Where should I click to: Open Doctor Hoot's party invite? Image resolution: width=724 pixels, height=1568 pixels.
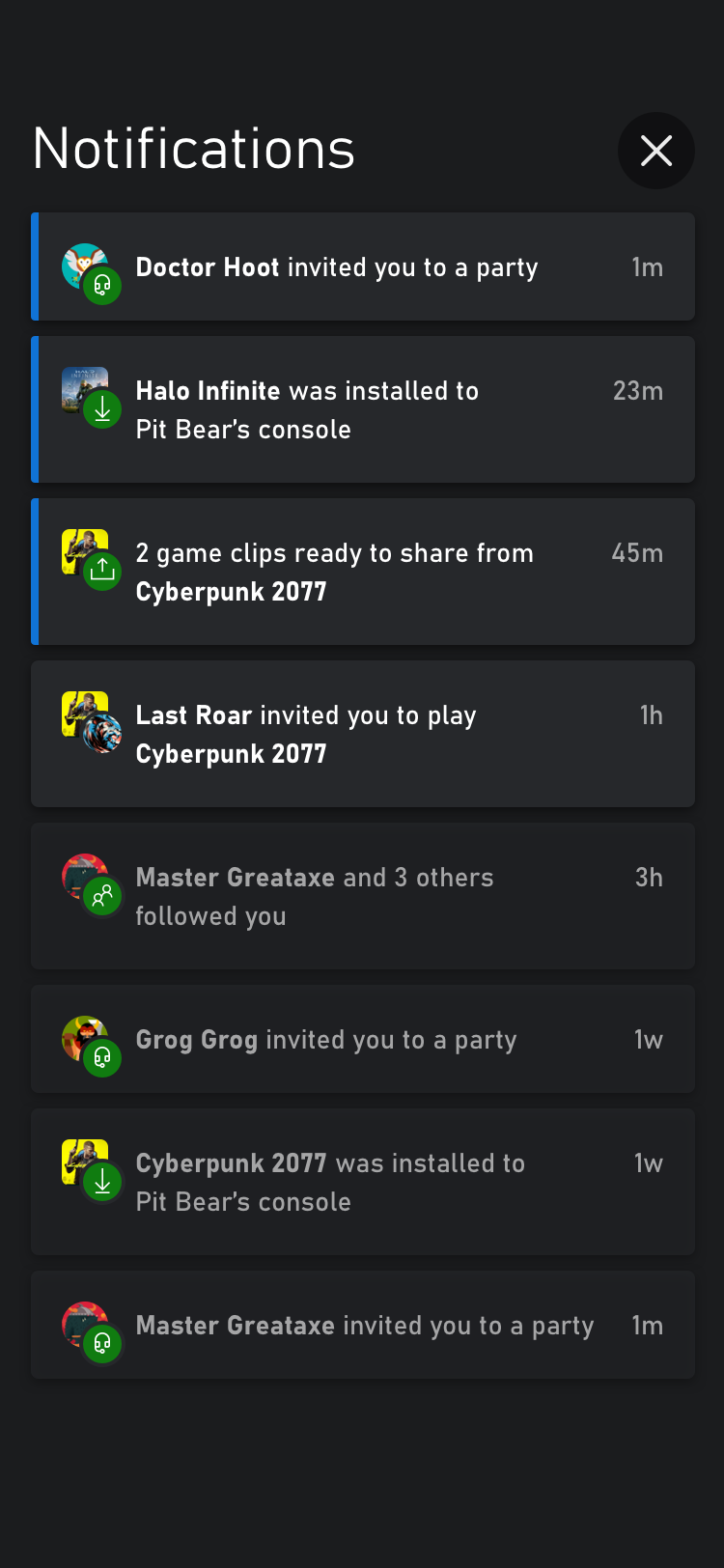[x=362, y=267]
